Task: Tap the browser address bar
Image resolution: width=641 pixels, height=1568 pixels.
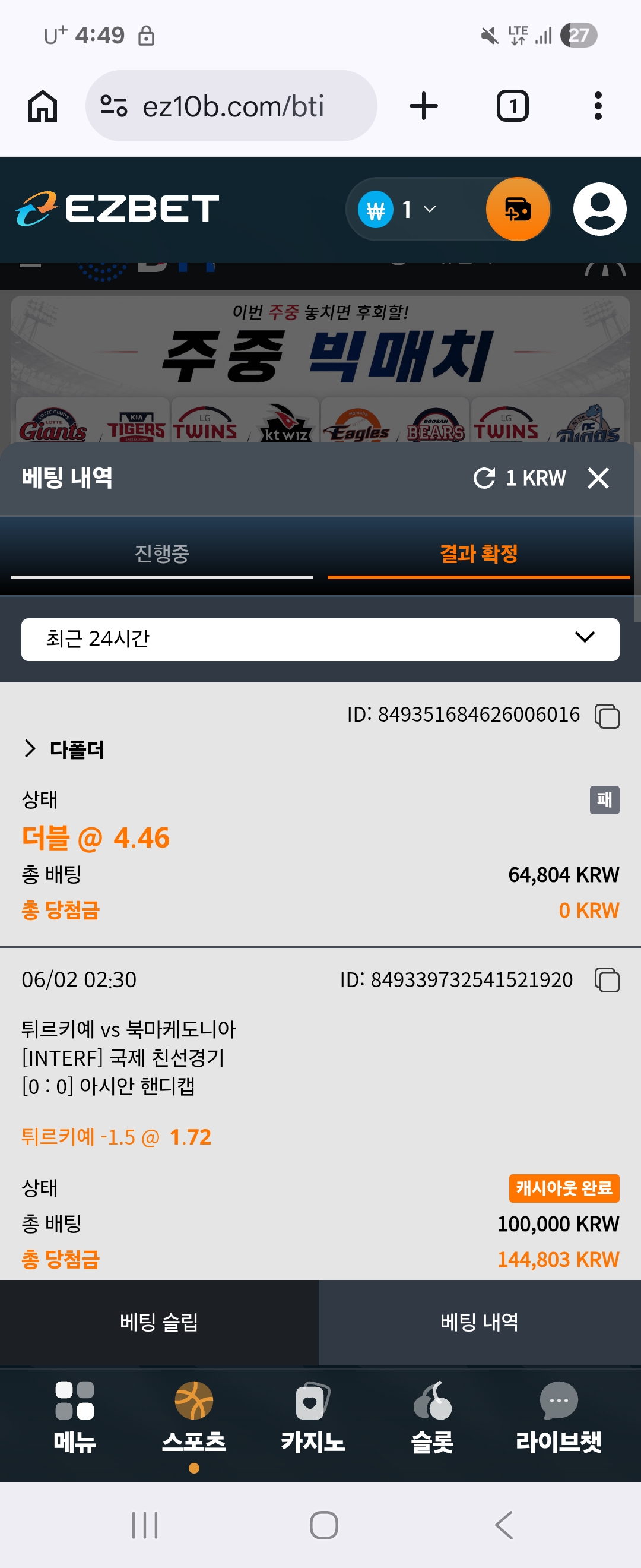Action: 231,106
